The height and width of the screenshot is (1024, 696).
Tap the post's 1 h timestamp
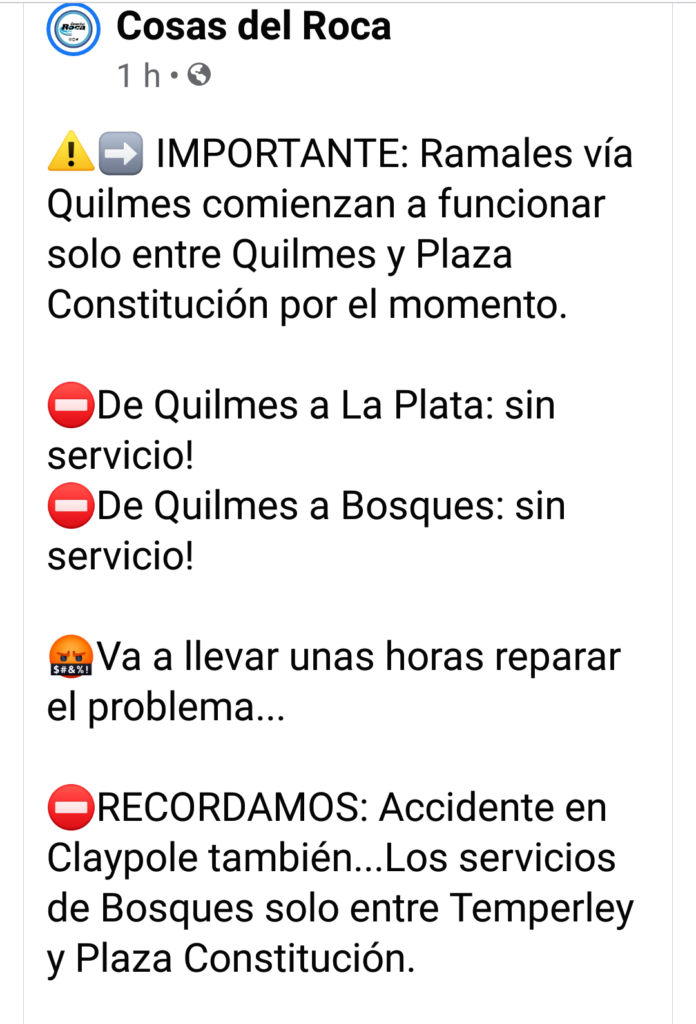(x=139, y=76)
